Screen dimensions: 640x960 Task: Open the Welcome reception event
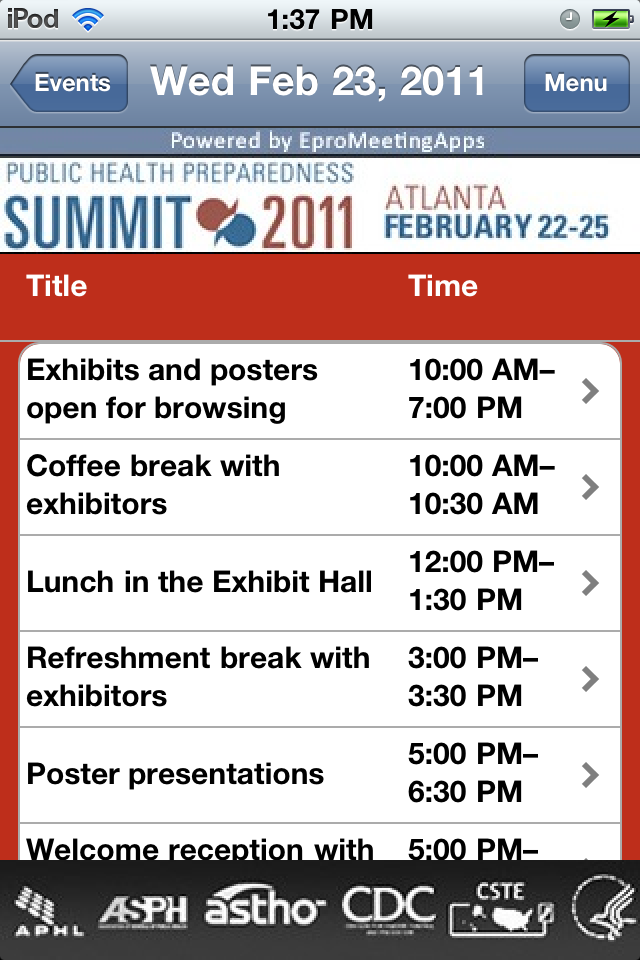tap(319, 845)
